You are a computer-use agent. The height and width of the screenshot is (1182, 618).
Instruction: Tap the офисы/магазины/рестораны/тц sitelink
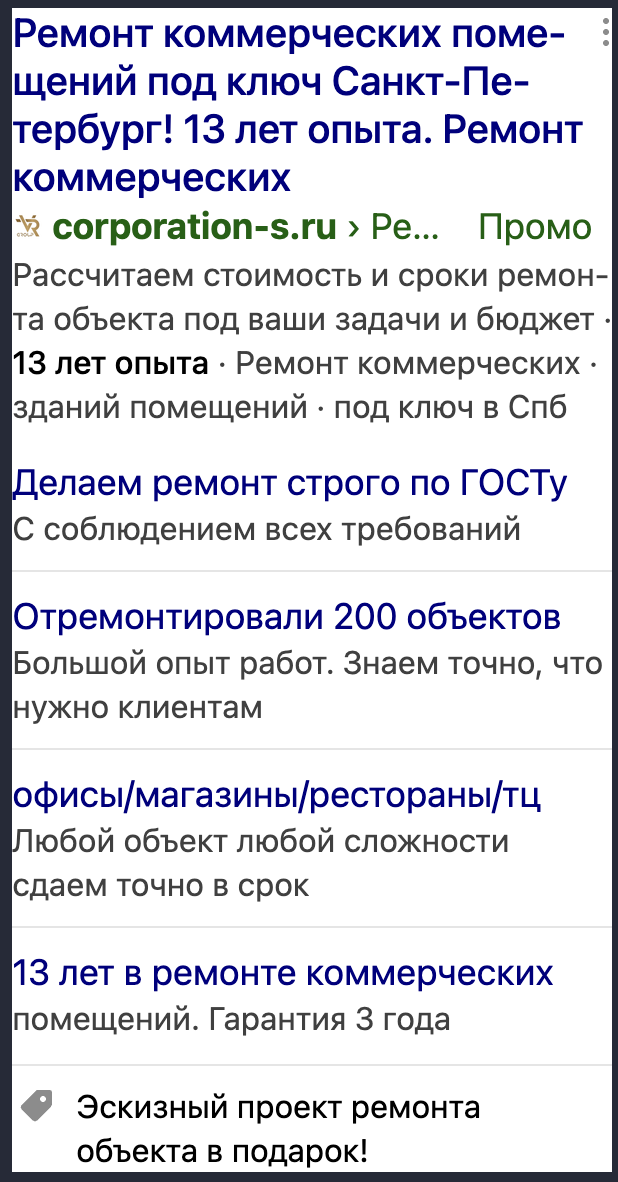(x=277, y=796)
